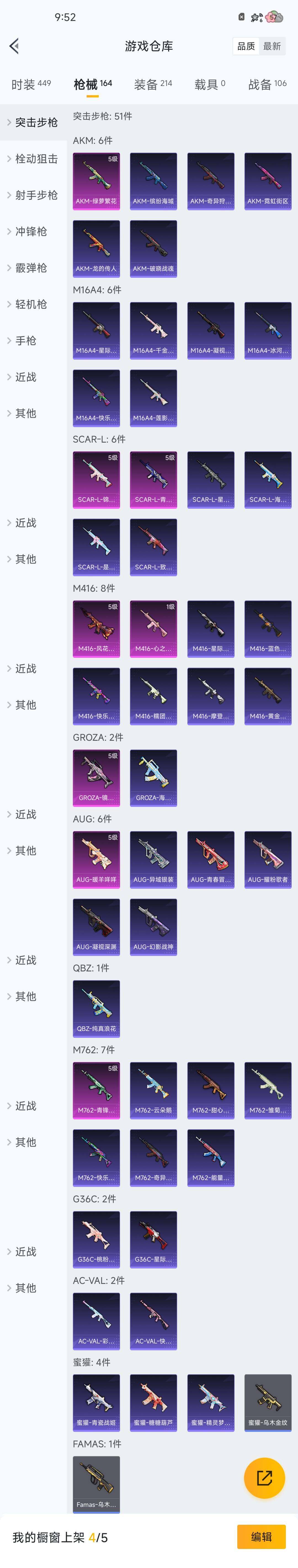
Task: Select 冲锋枪 category in sidebar
Action: 30,232
